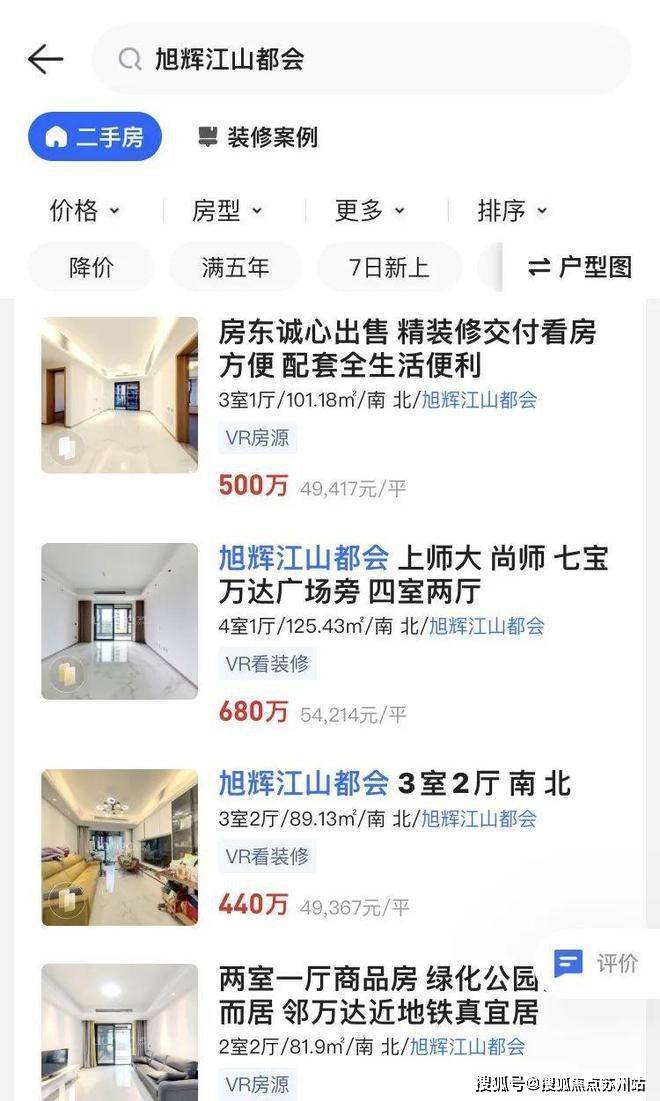Open the 排序 sort dropdown
The height and width of the screenshot is (1101, 660).
[x=512, y=210]
